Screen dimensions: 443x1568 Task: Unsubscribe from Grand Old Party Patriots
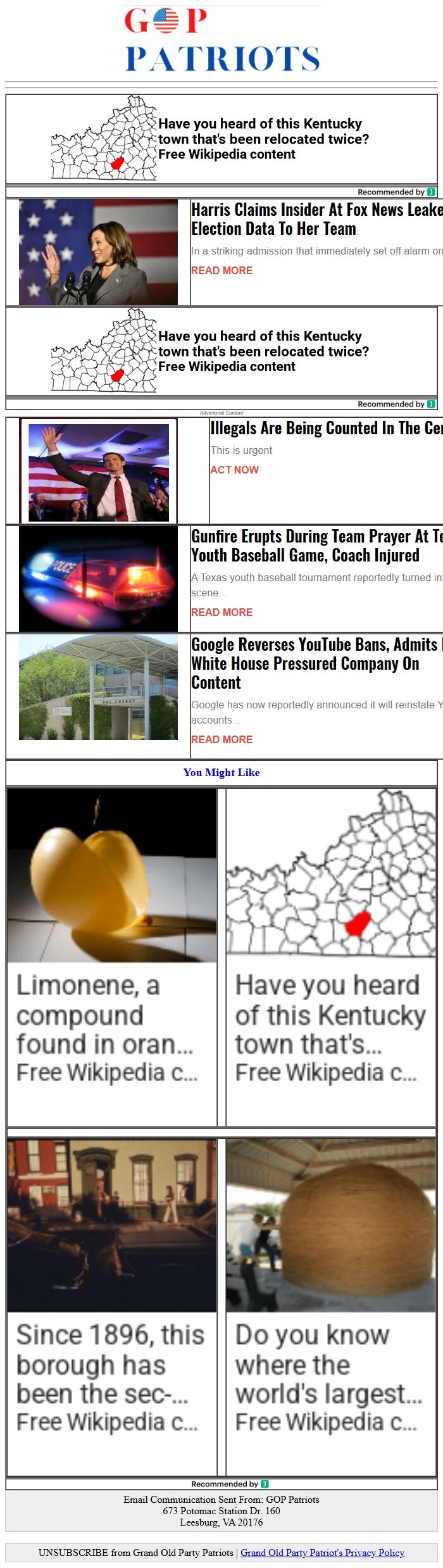pos(135,1552)
